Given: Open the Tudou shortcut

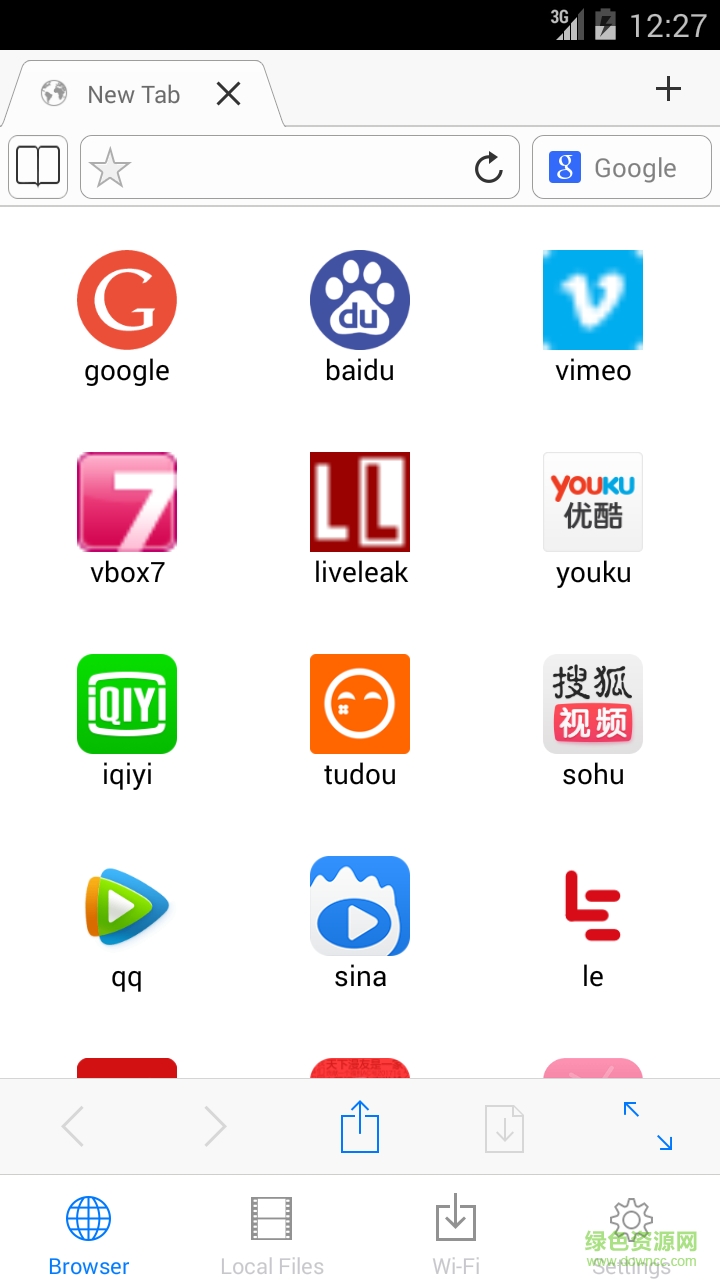Looking at the screenshot, I should coord(360,704).
